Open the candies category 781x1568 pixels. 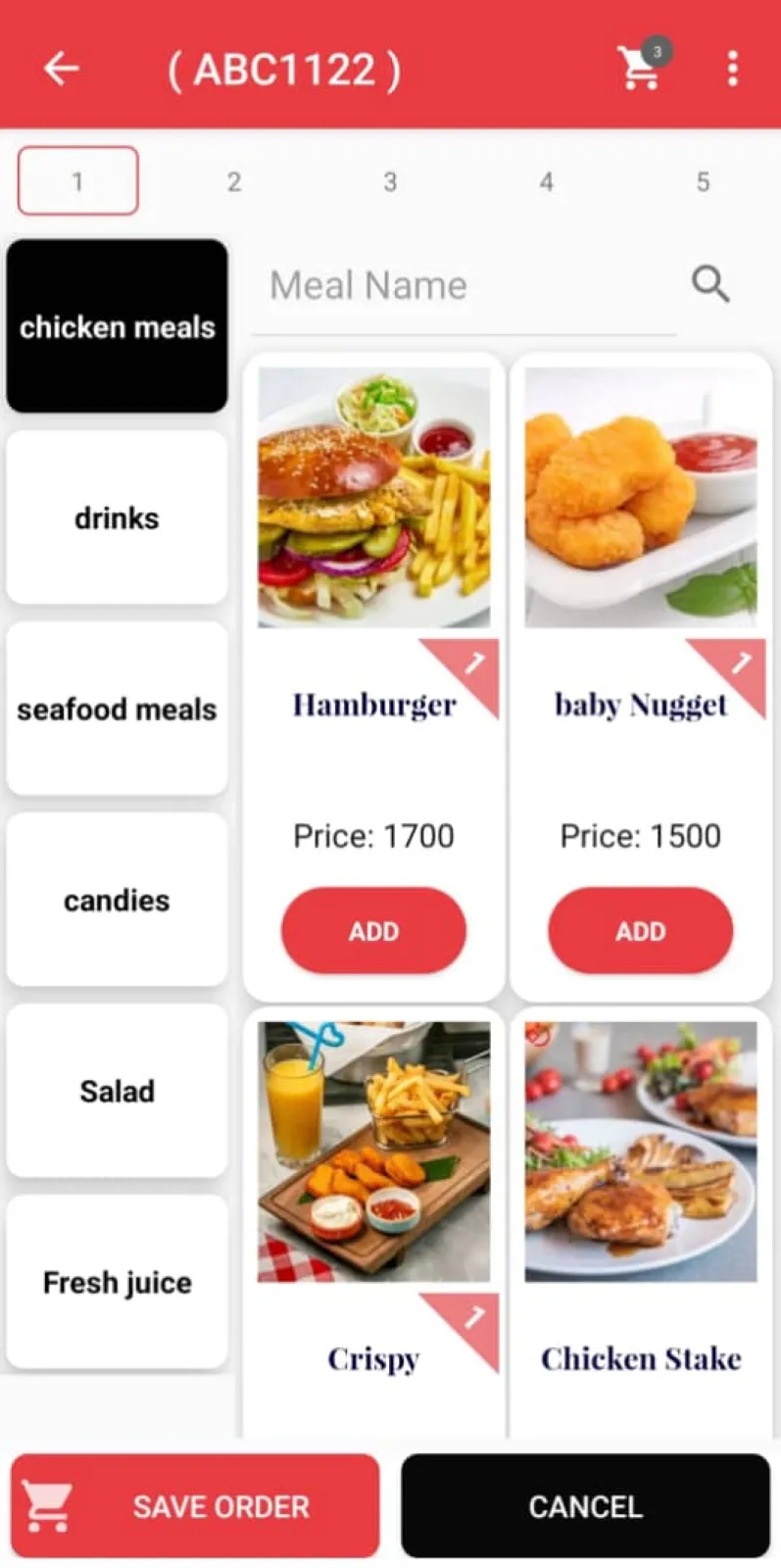pos(117,900)
